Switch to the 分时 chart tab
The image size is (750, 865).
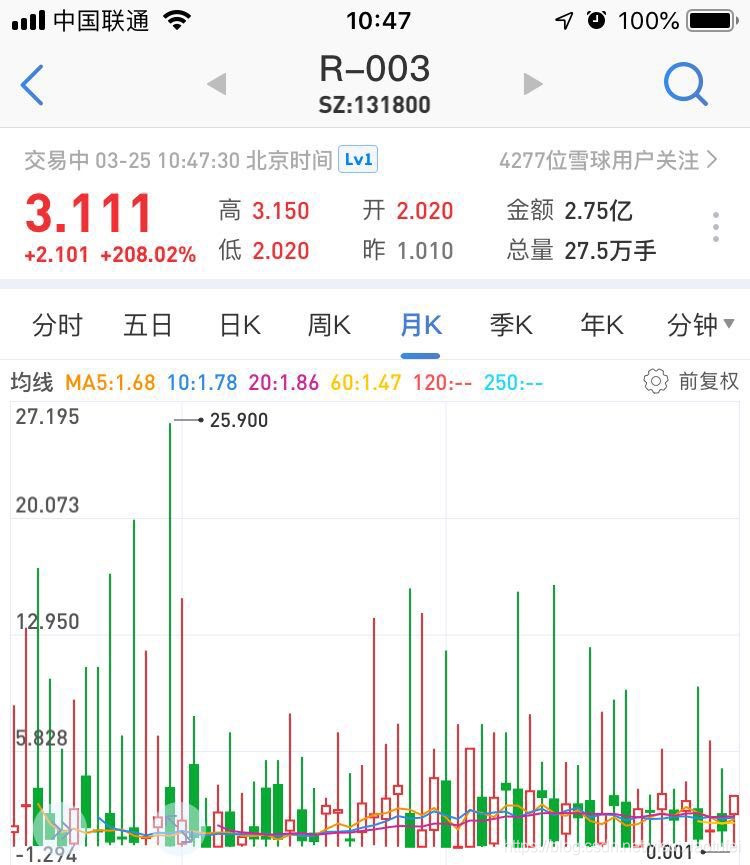57,325
